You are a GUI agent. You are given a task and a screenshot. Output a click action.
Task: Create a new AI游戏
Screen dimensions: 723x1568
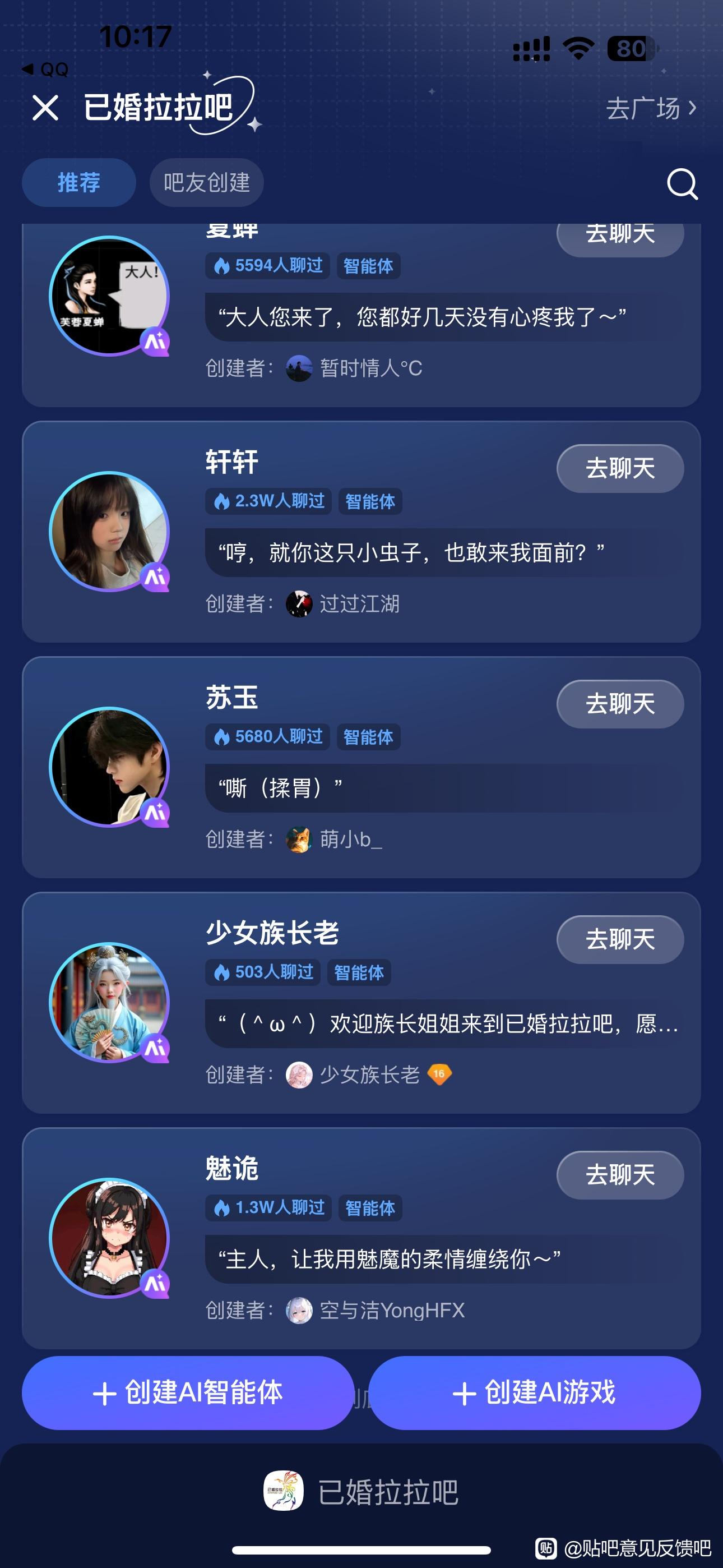534,1392
